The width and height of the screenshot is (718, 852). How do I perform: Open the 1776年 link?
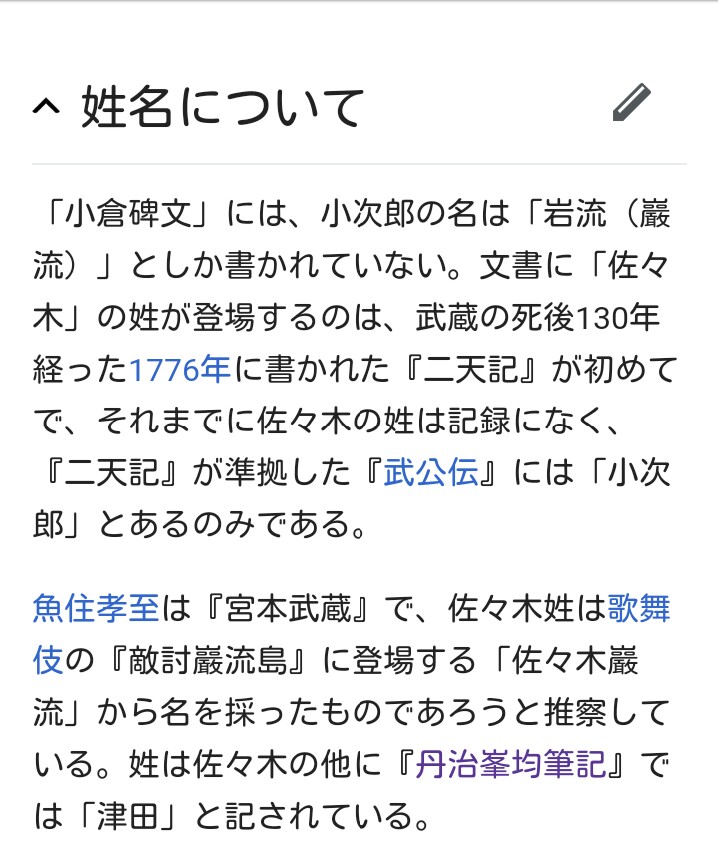pos(180,371)
